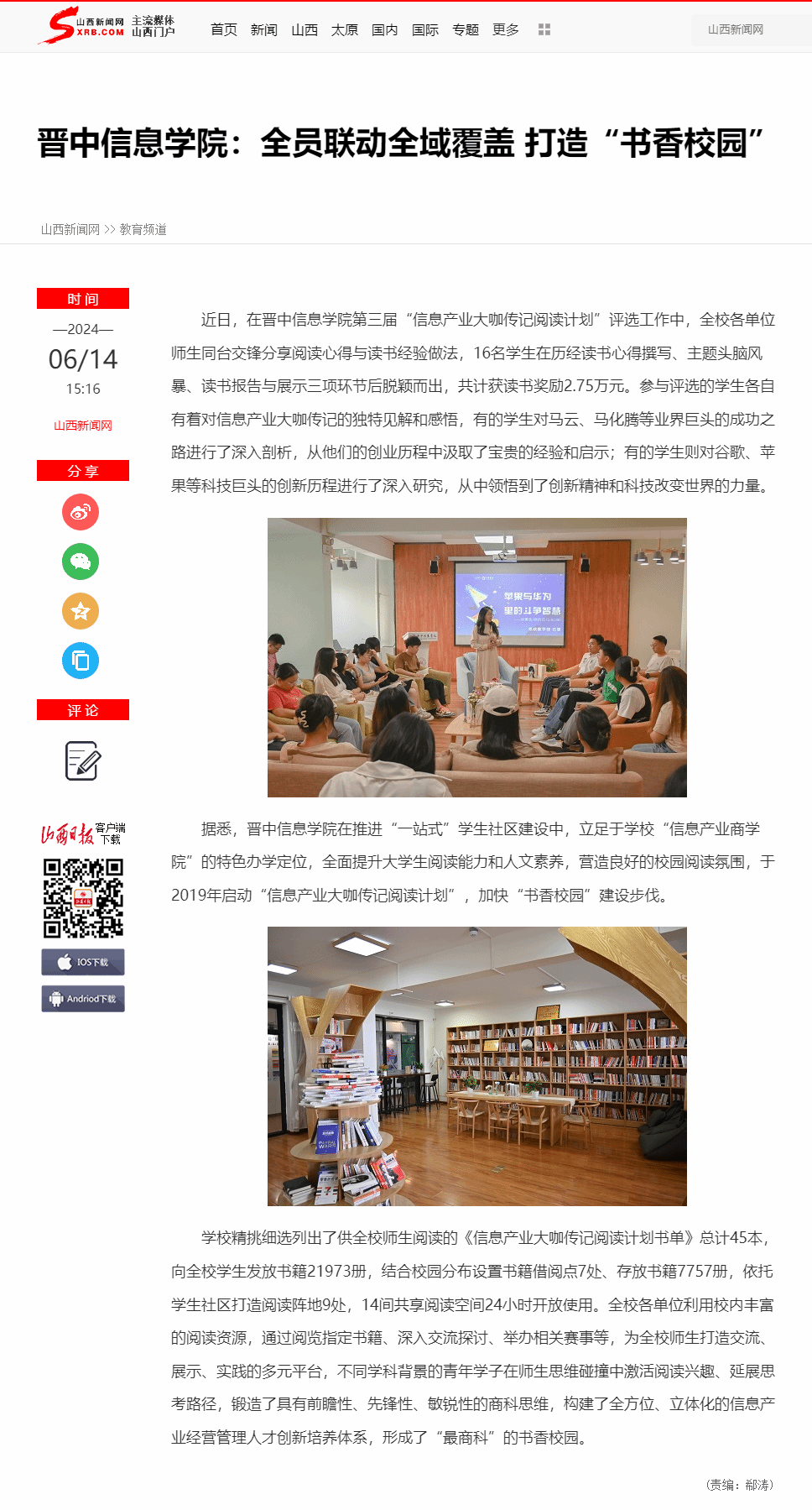Expand the 更多 menu

pyautogui.click(x=506, y=29)
